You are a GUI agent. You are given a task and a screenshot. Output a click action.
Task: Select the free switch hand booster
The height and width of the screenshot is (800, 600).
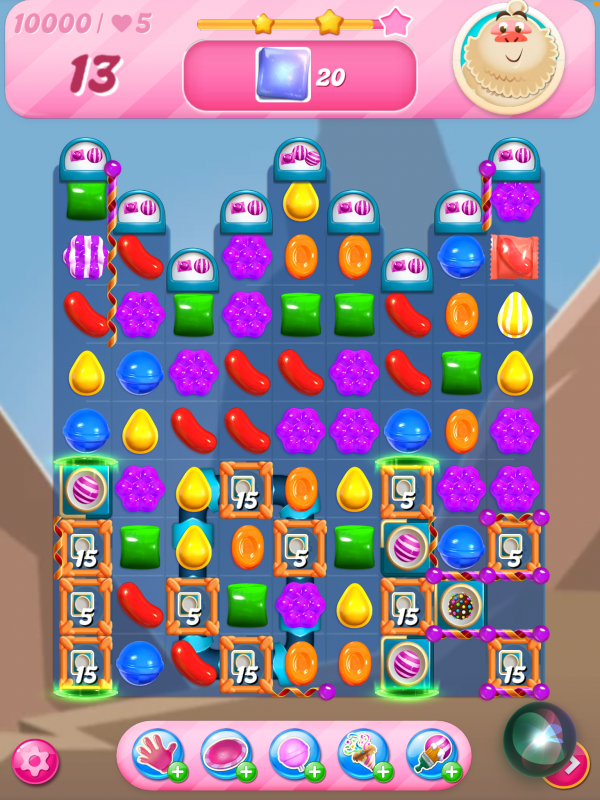coord(157,754)
